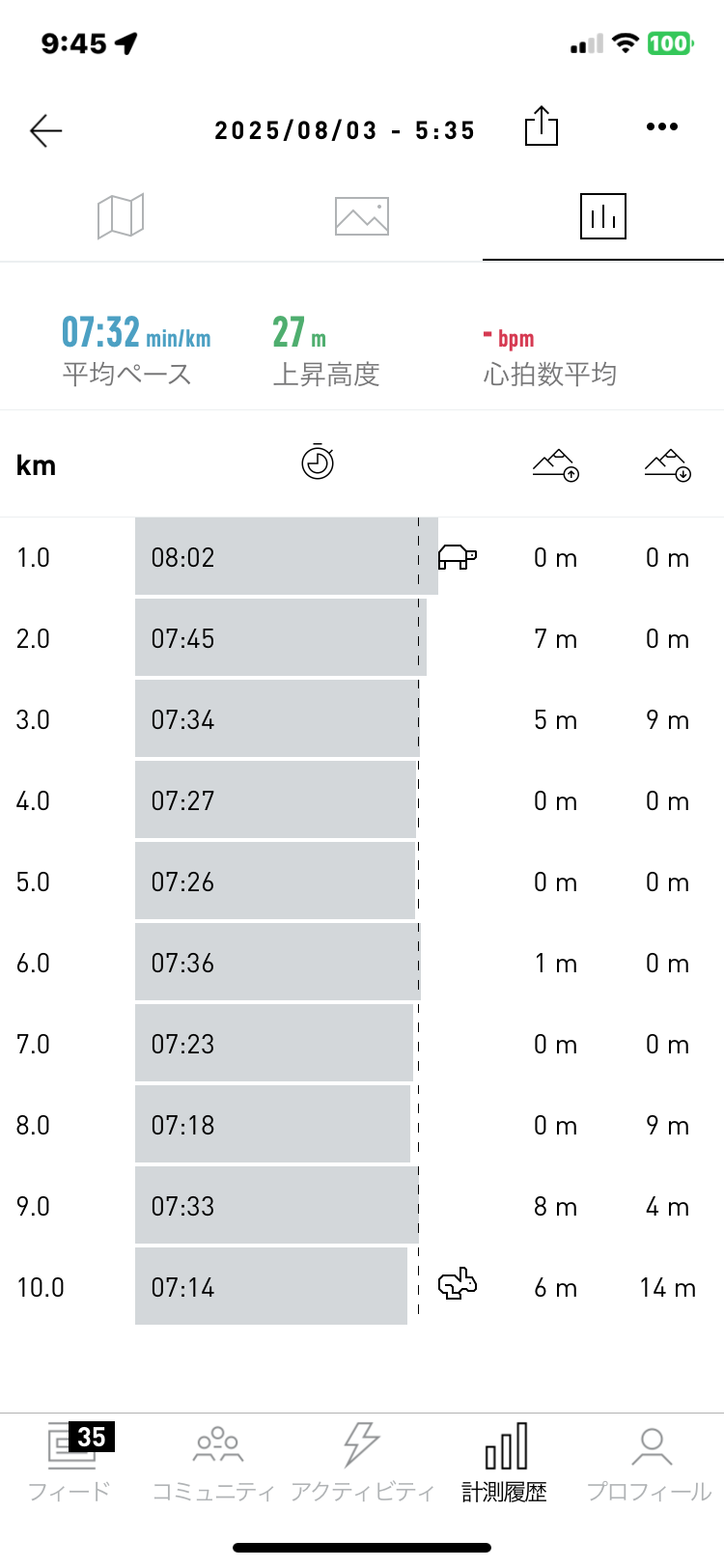The image size is (724, 1568).
Task: Select the statistics chart tab
Action: pos(603,215)
